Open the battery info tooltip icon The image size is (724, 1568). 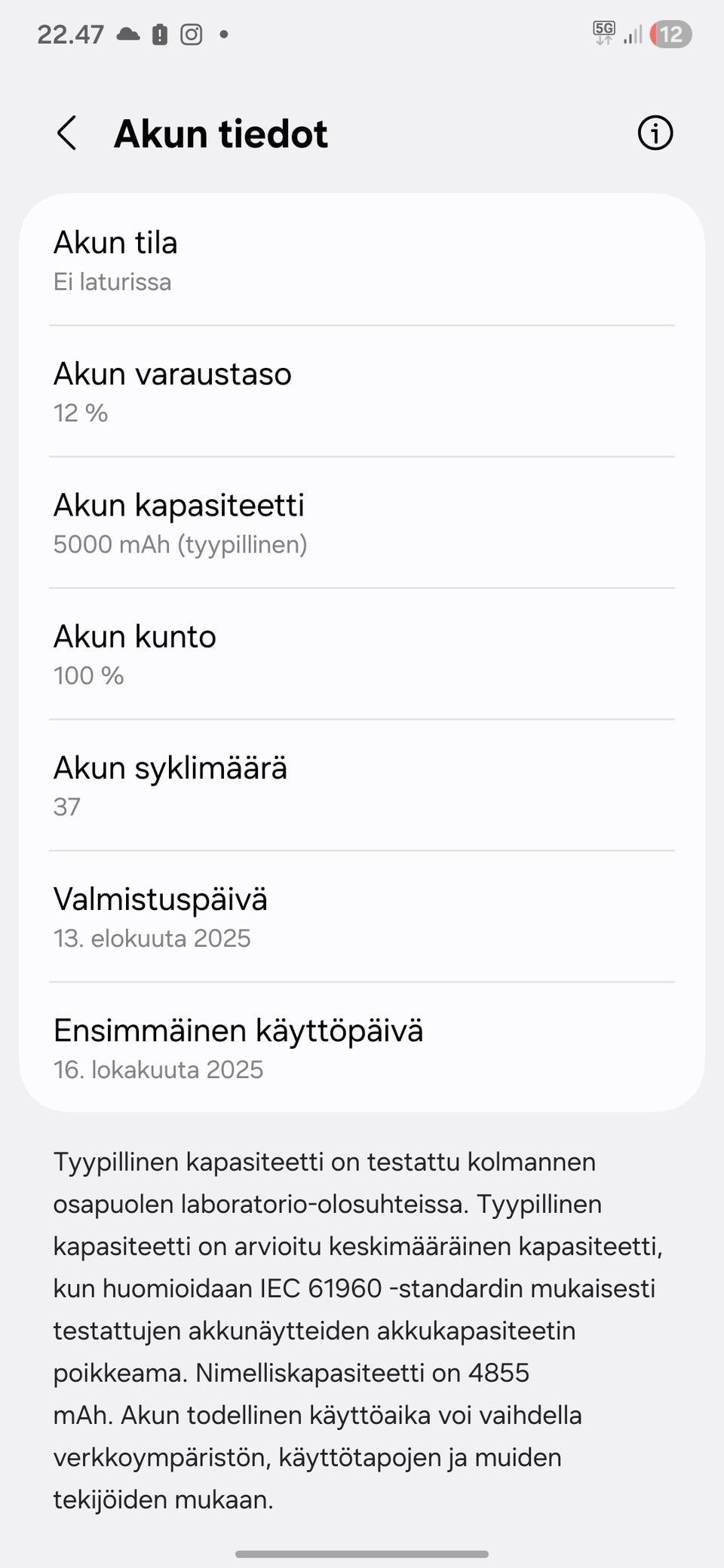[655, 133]
